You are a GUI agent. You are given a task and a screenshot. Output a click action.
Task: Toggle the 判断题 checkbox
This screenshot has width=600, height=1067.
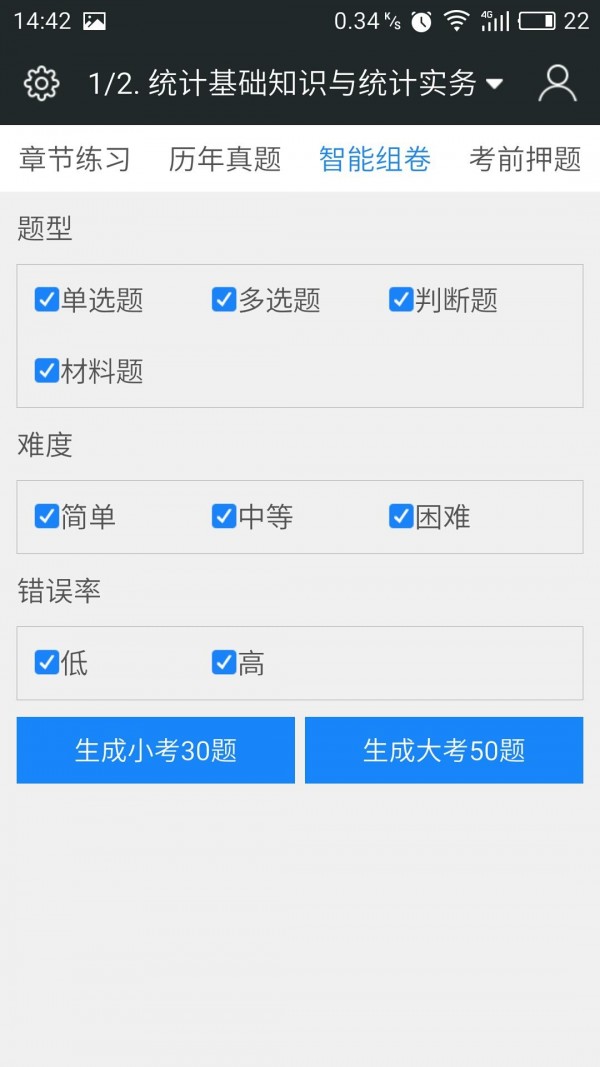click(401, 299)
